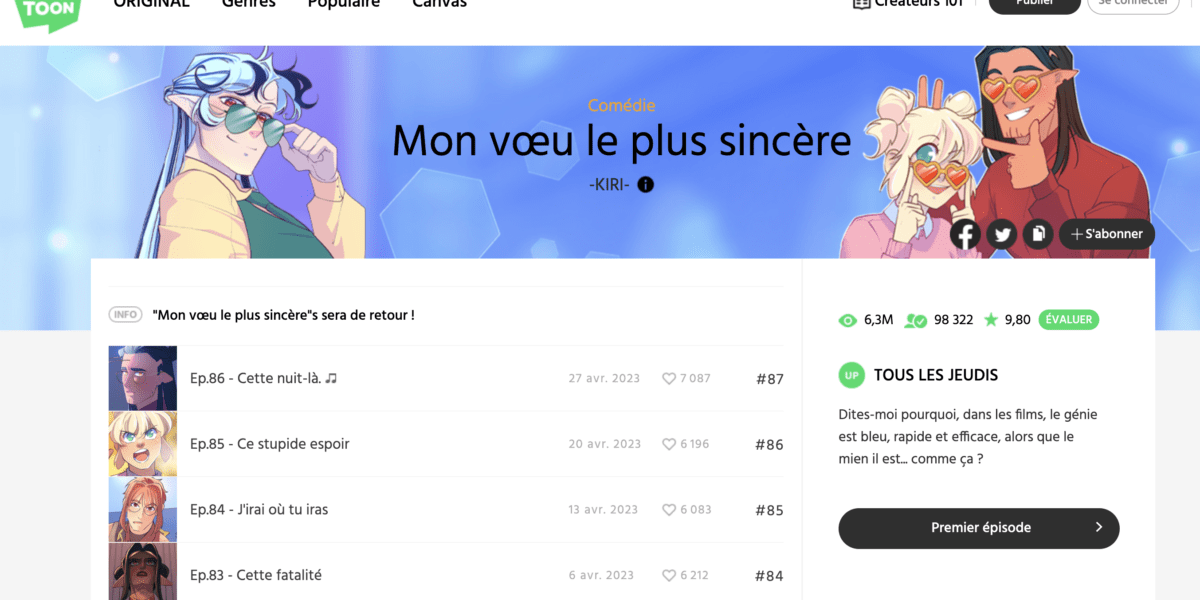Show author info next to -KIRI-
This screenshot has height=600, width=1200.
[646, 184]
